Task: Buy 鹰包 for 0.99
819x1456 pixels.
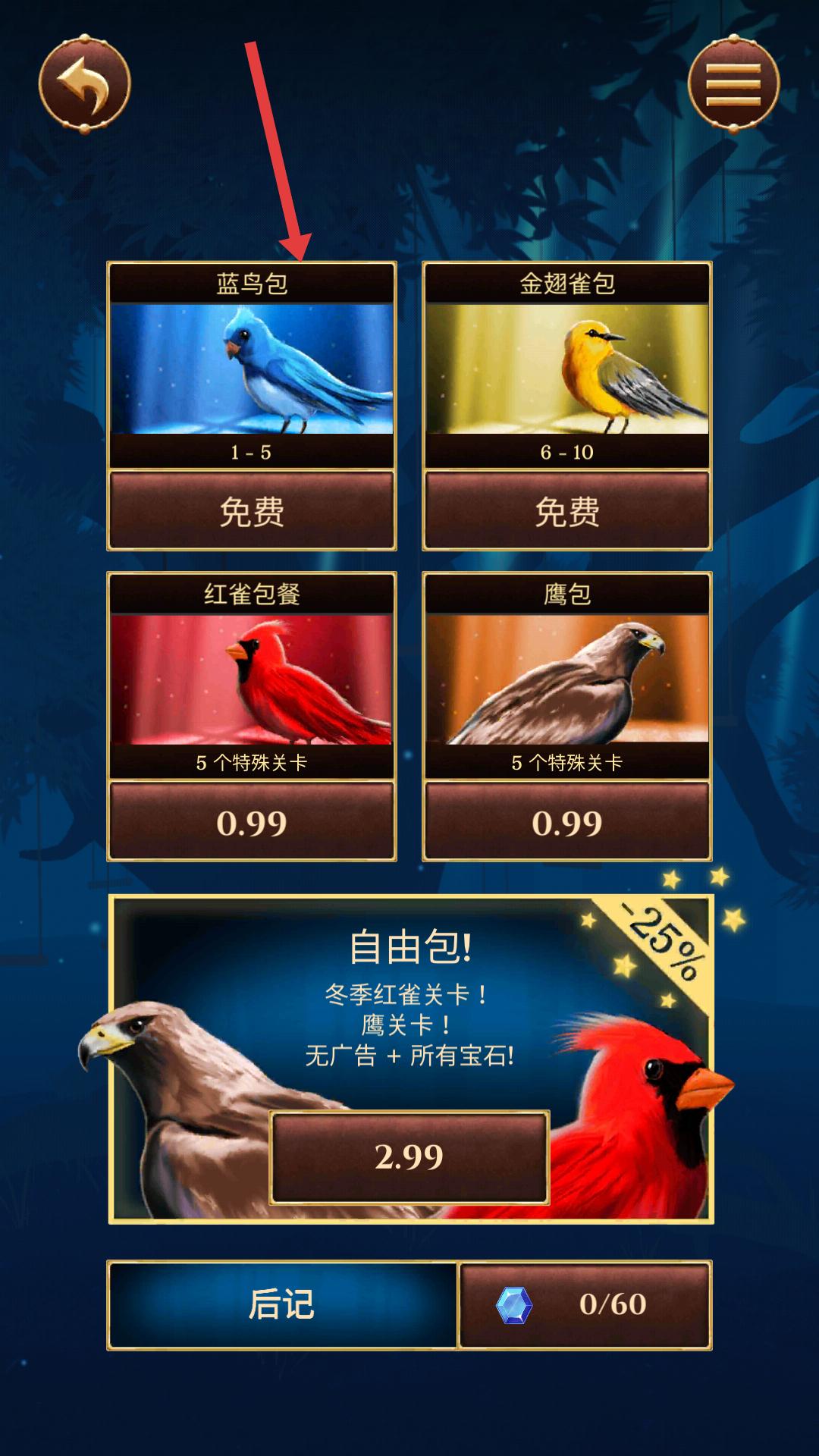Action: [x=567, y=822]
